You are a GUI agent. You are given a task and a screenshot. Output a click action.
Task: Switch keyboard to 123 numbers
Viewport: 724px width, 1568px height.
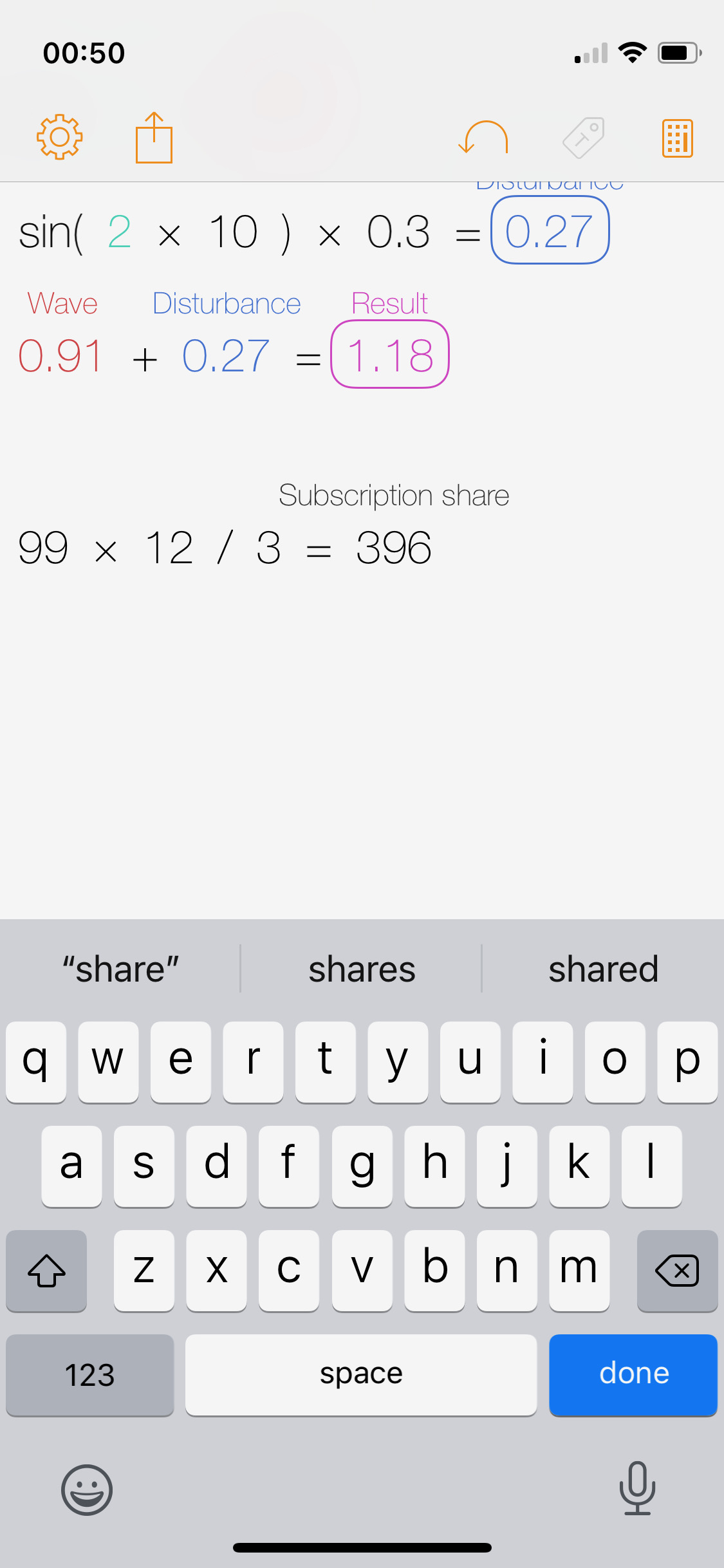(89, 1375)
